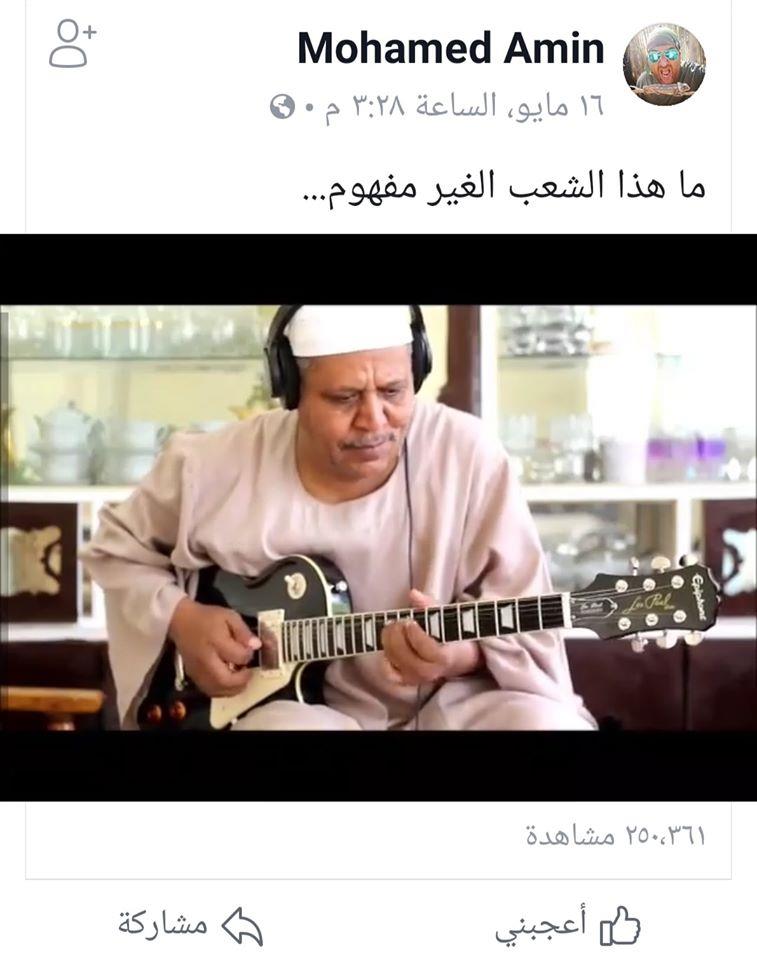The height and width of the screenshot is (960, 757).
Task: Tap the add friend icon
Action: pos(72,44)
